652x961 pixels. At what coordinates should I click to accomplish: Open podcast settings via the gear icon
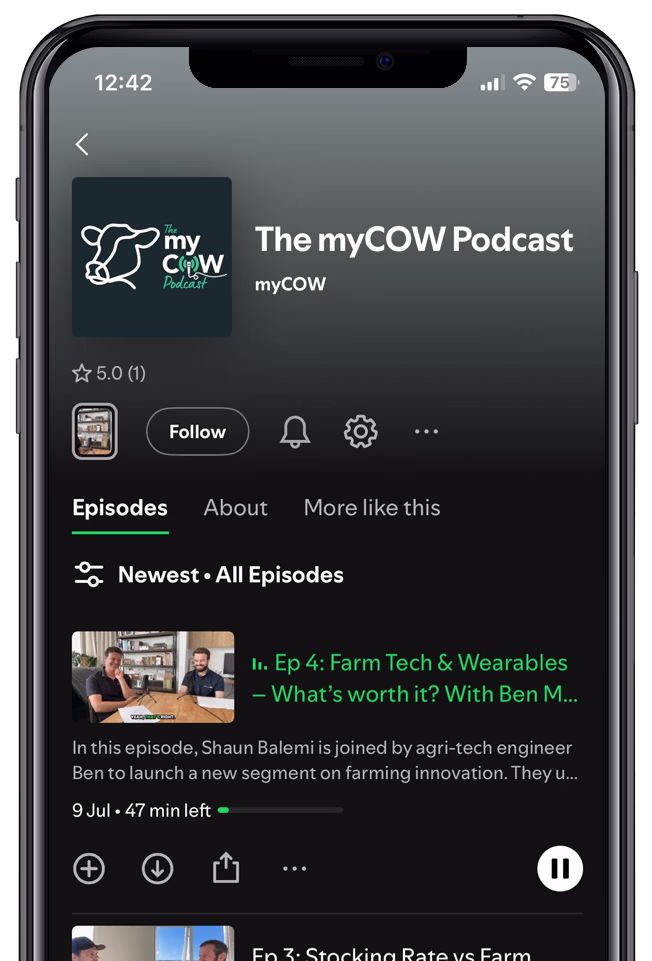(360, 432)
